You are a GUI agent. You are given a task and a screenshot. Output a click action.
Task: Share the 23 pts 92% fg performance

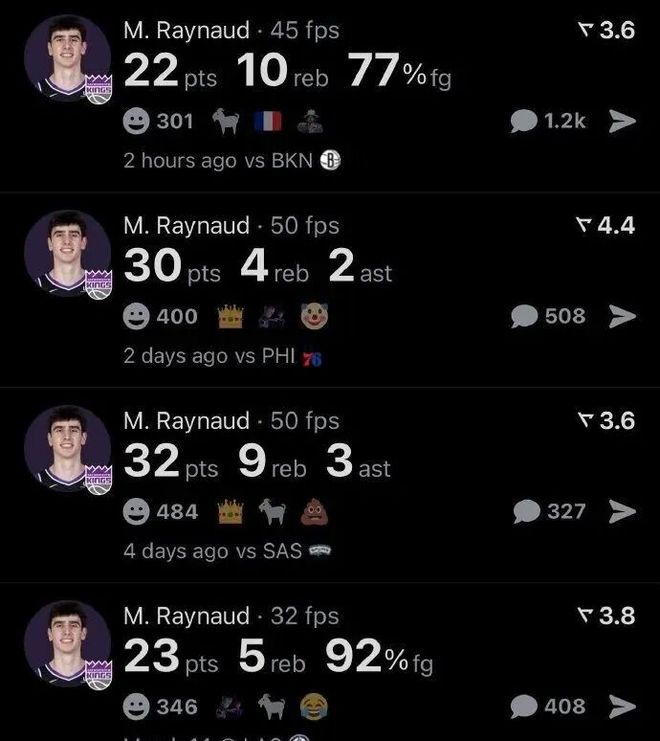coord(623,707)
